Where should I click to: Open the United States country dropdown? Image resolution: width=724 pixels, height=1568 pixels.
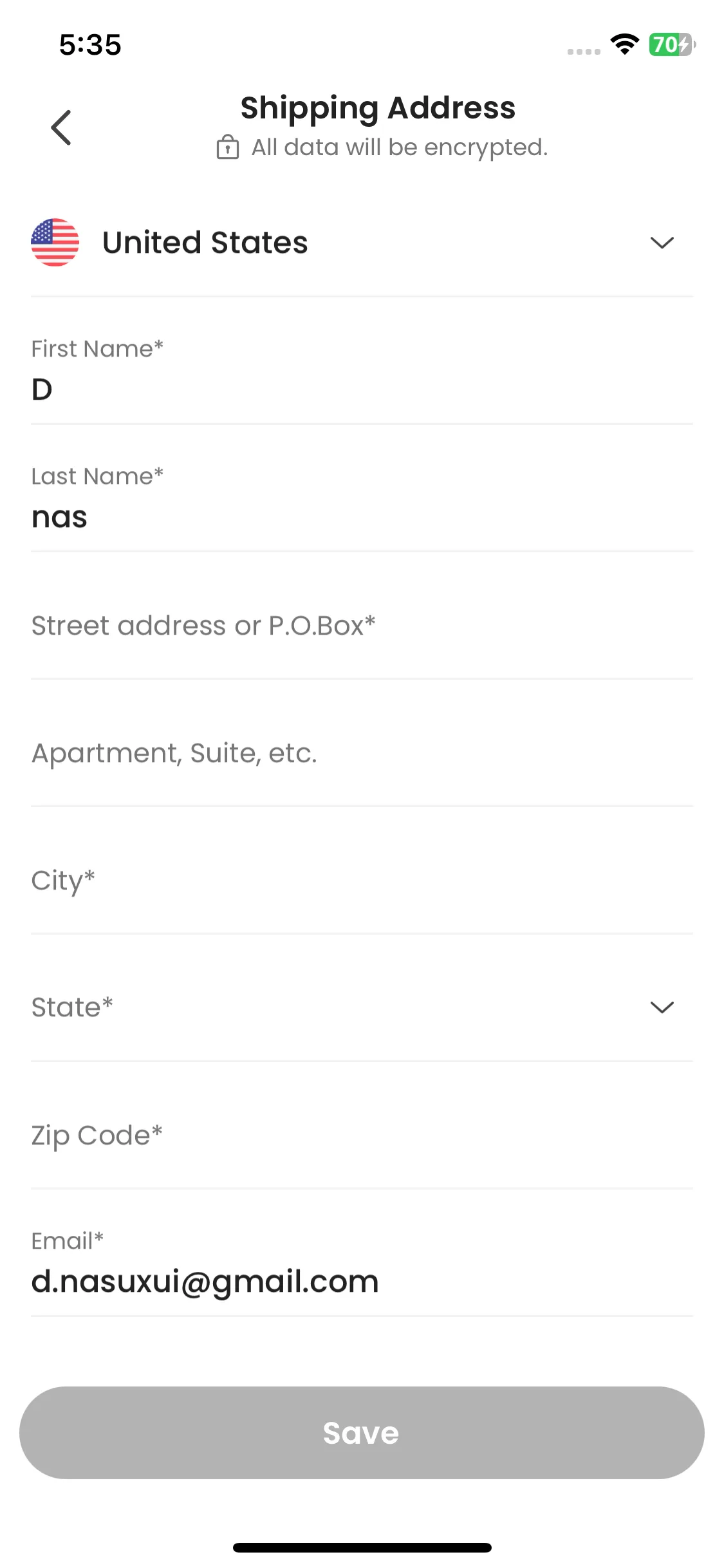(362, 243)
